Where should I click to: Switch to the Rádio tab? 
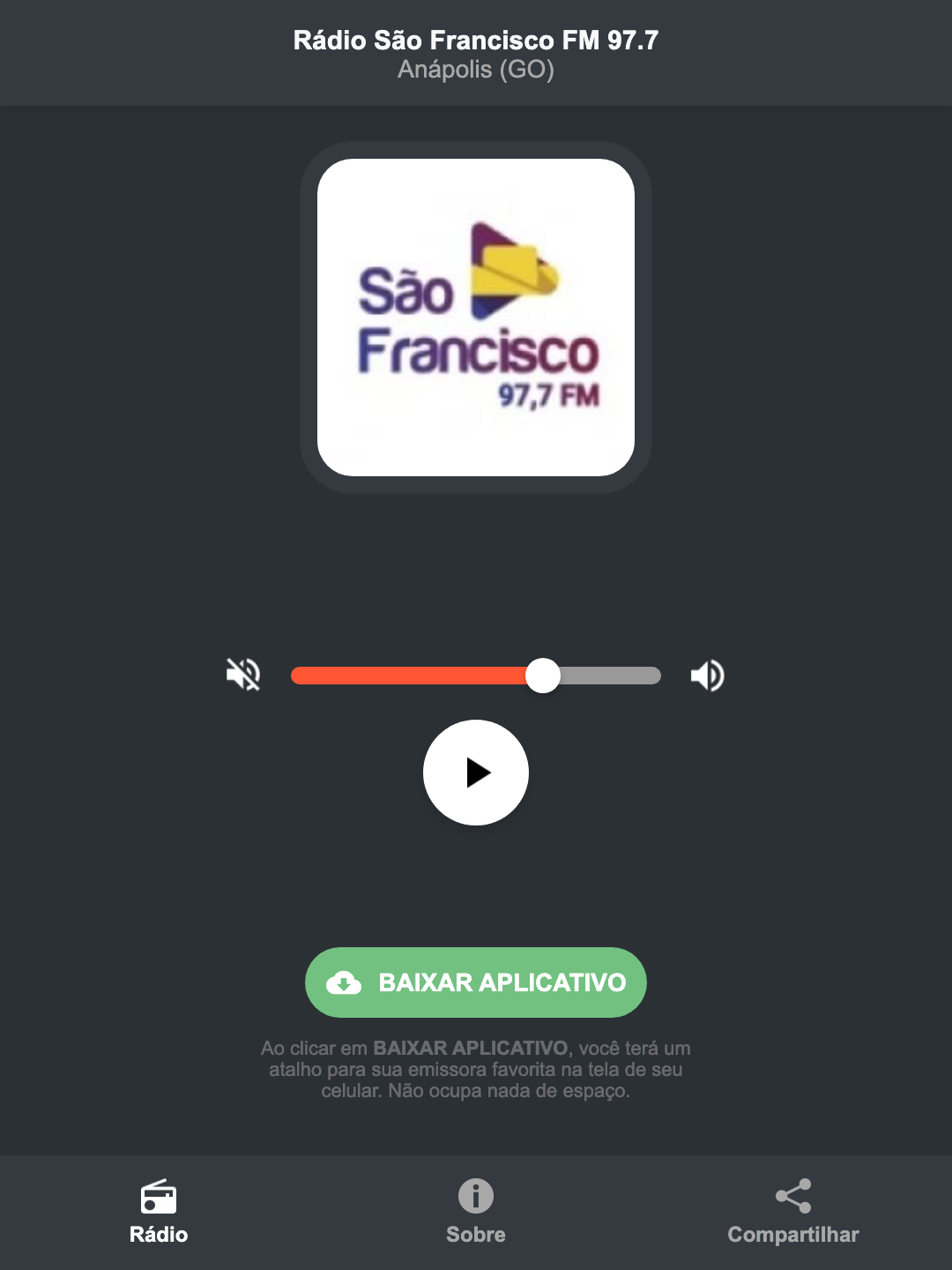click(x=159, y=1213)
